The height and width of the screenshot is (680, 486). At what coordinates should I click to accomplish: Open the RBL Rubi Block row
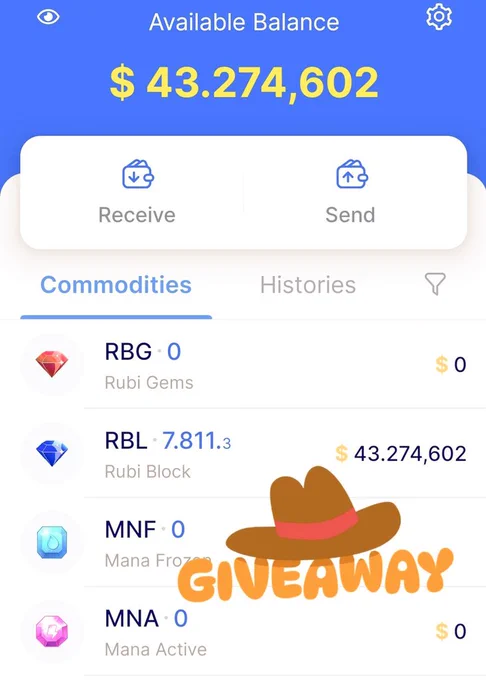243,453
